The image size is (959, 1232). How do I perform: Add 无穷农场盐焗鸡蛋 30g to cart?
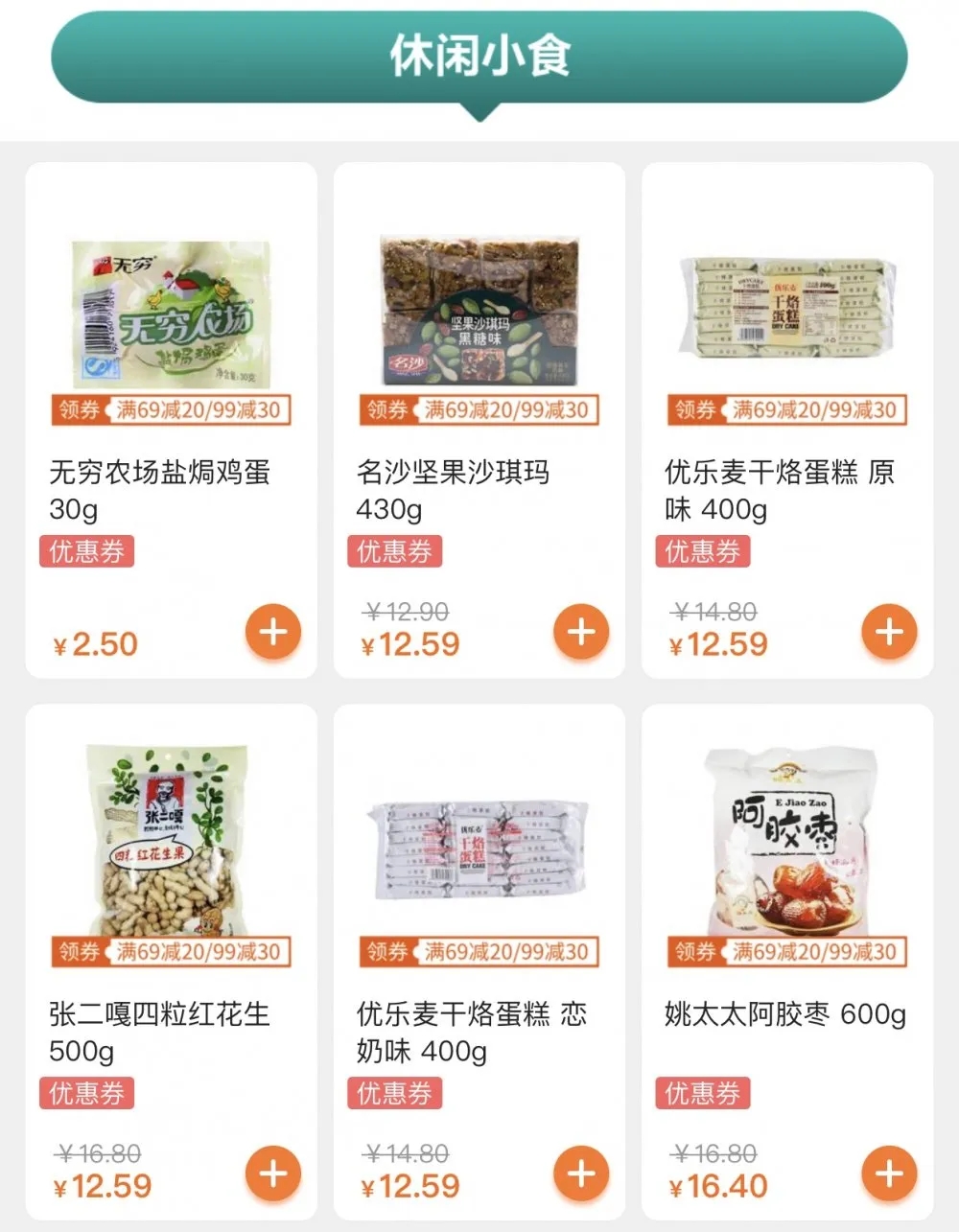[x=273, y=632]
